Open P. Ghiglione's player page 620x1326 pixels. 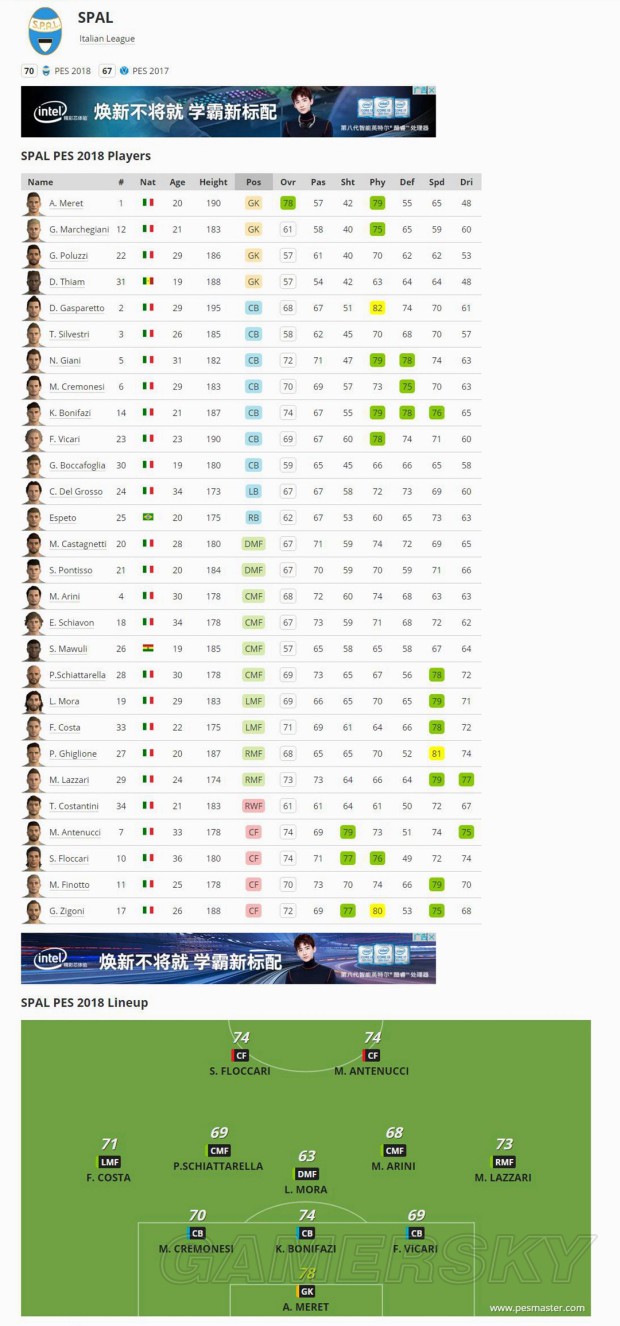click(71, 753)
